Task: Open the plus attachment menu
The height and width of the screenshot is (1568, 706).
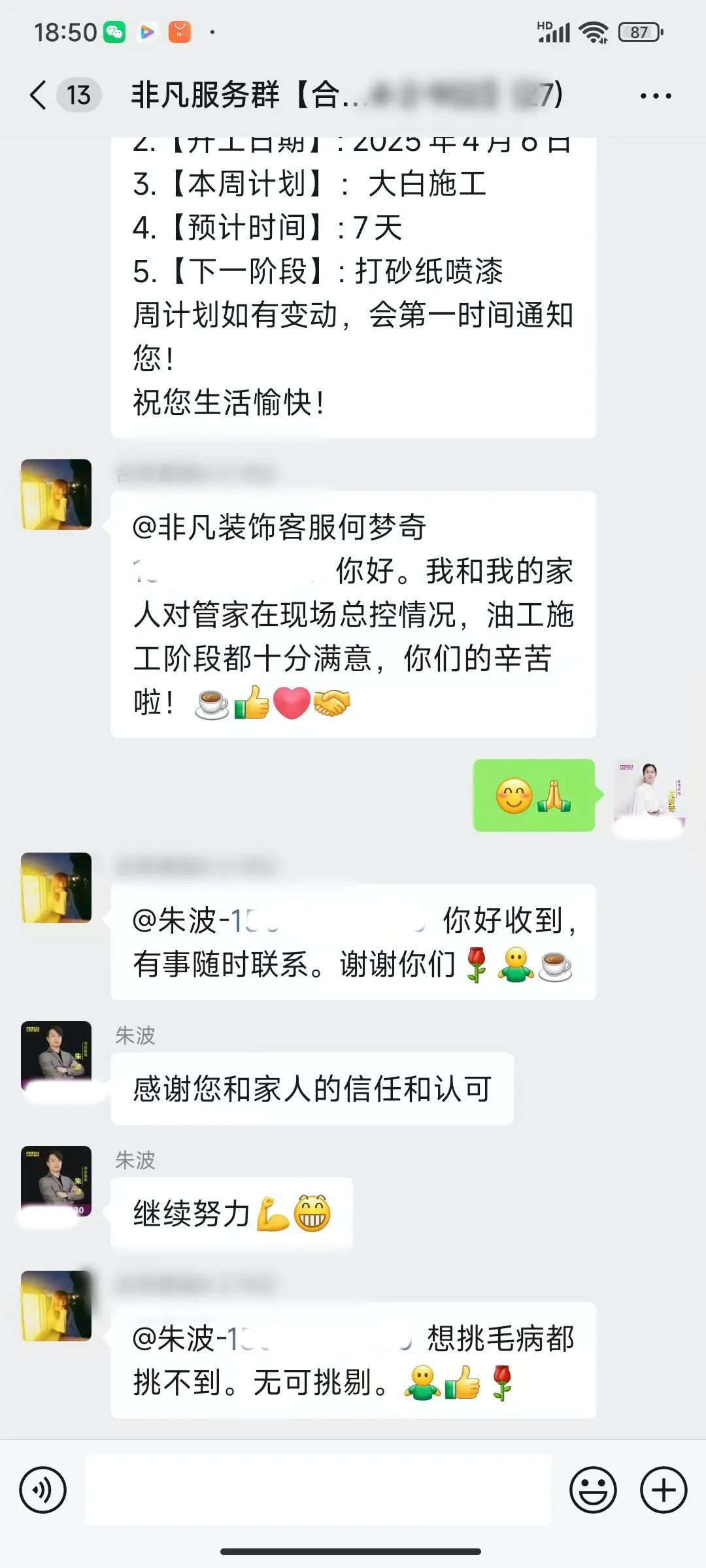Action: point(664,1490)
